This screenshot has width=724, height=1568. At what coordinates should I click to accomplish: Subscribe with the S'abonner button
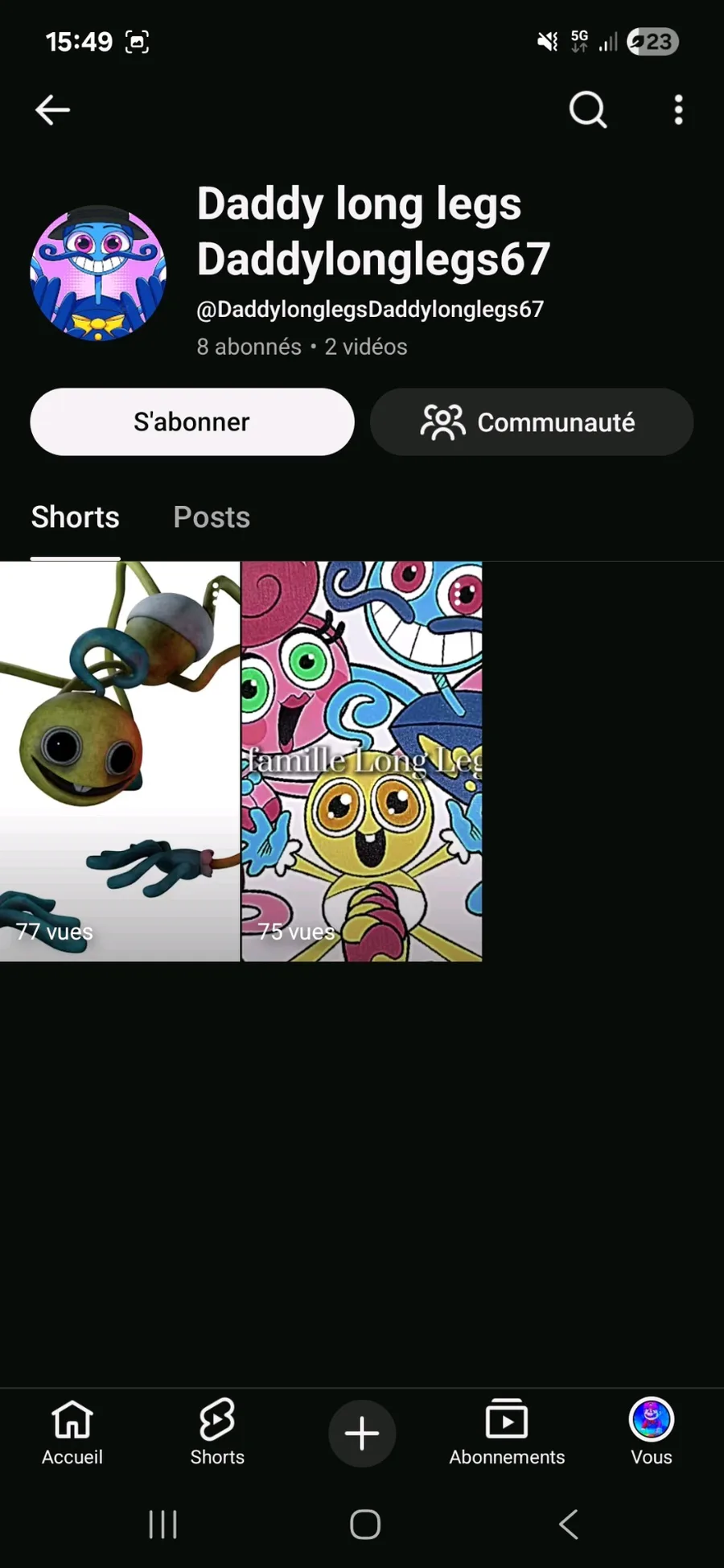(192, 422)
